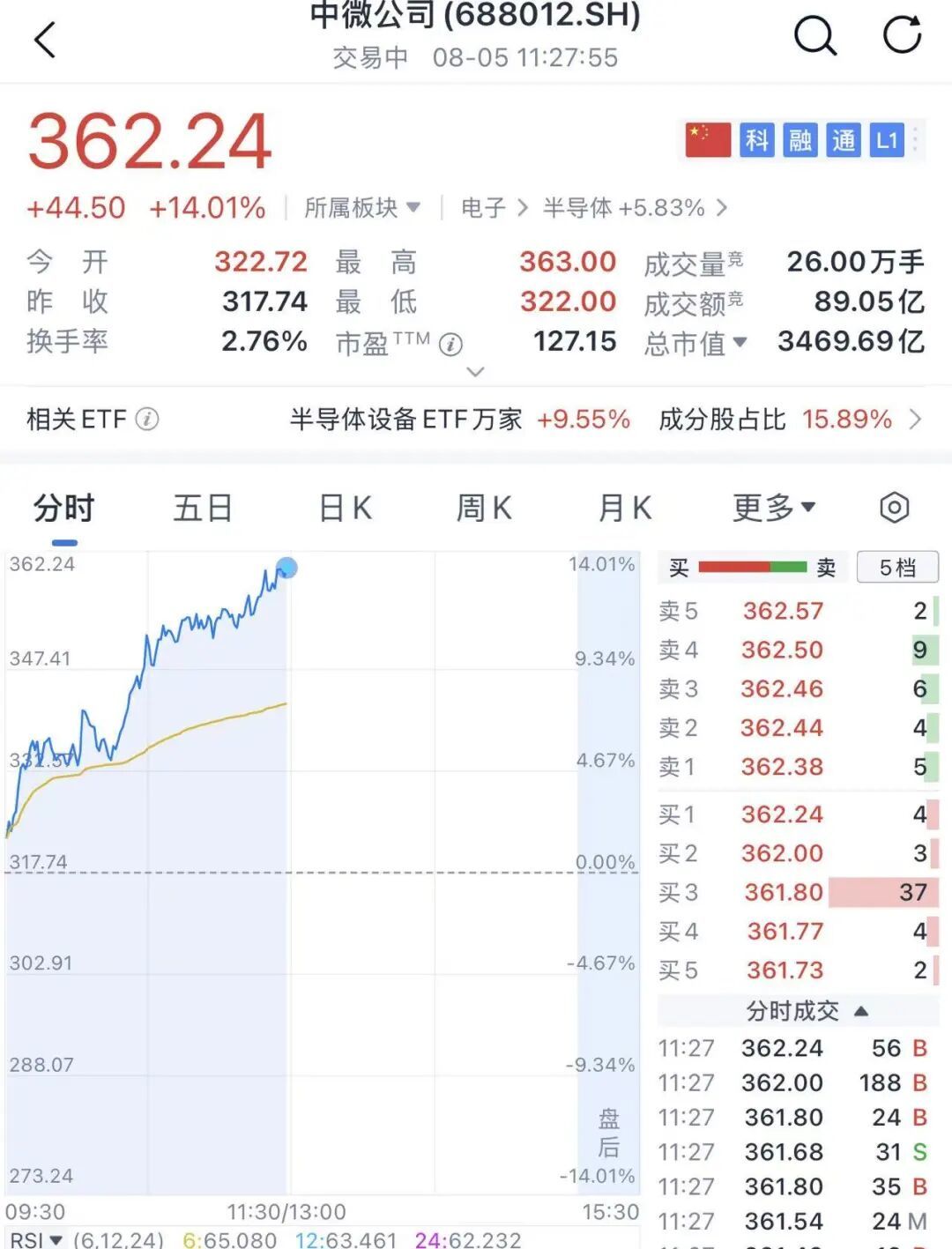
Task: Open the 更多 chart options dropdown
Action: click(774, 509)
